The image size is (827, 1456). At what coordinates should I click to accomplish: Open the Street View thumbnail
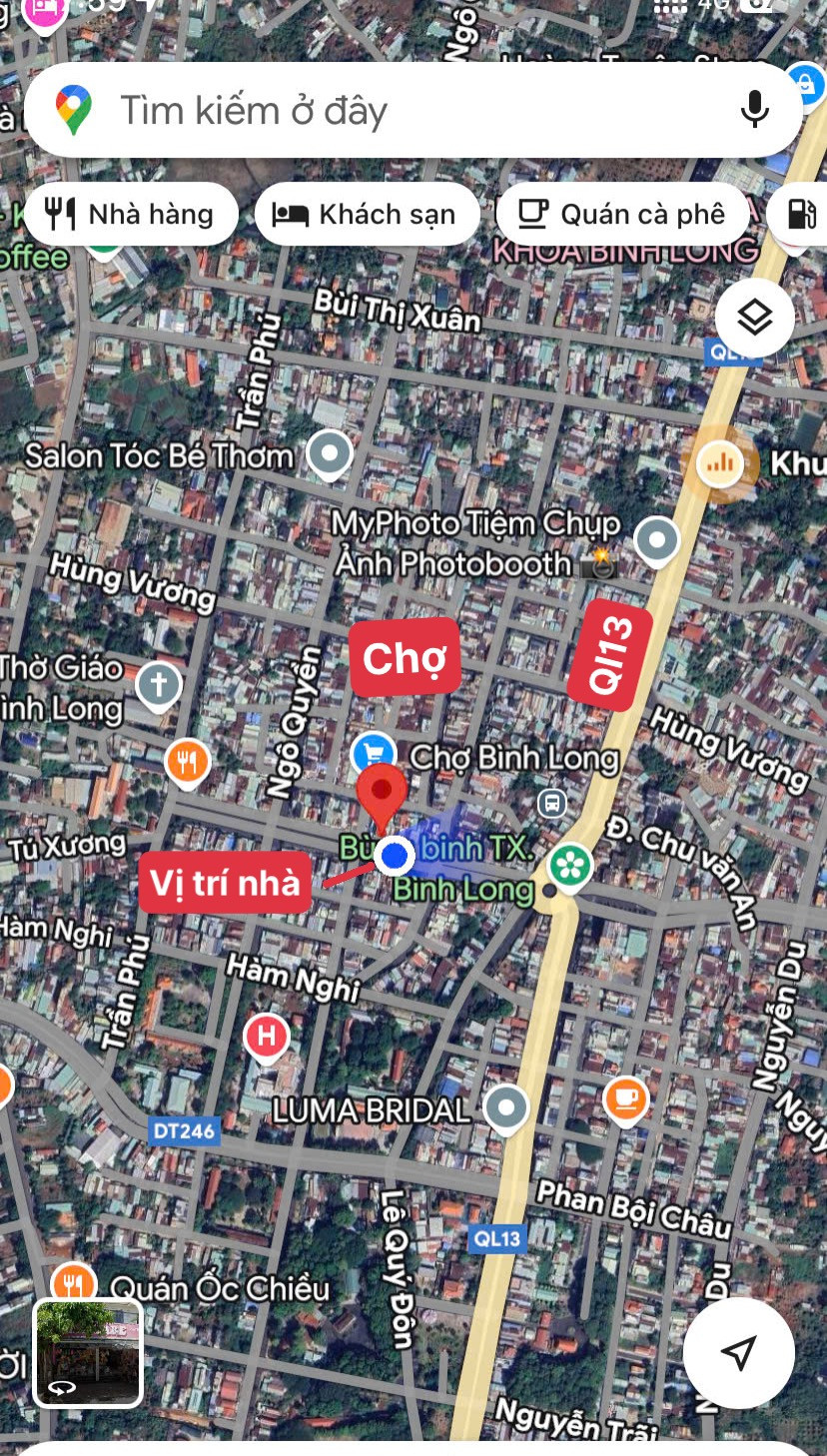[88, 1352]
